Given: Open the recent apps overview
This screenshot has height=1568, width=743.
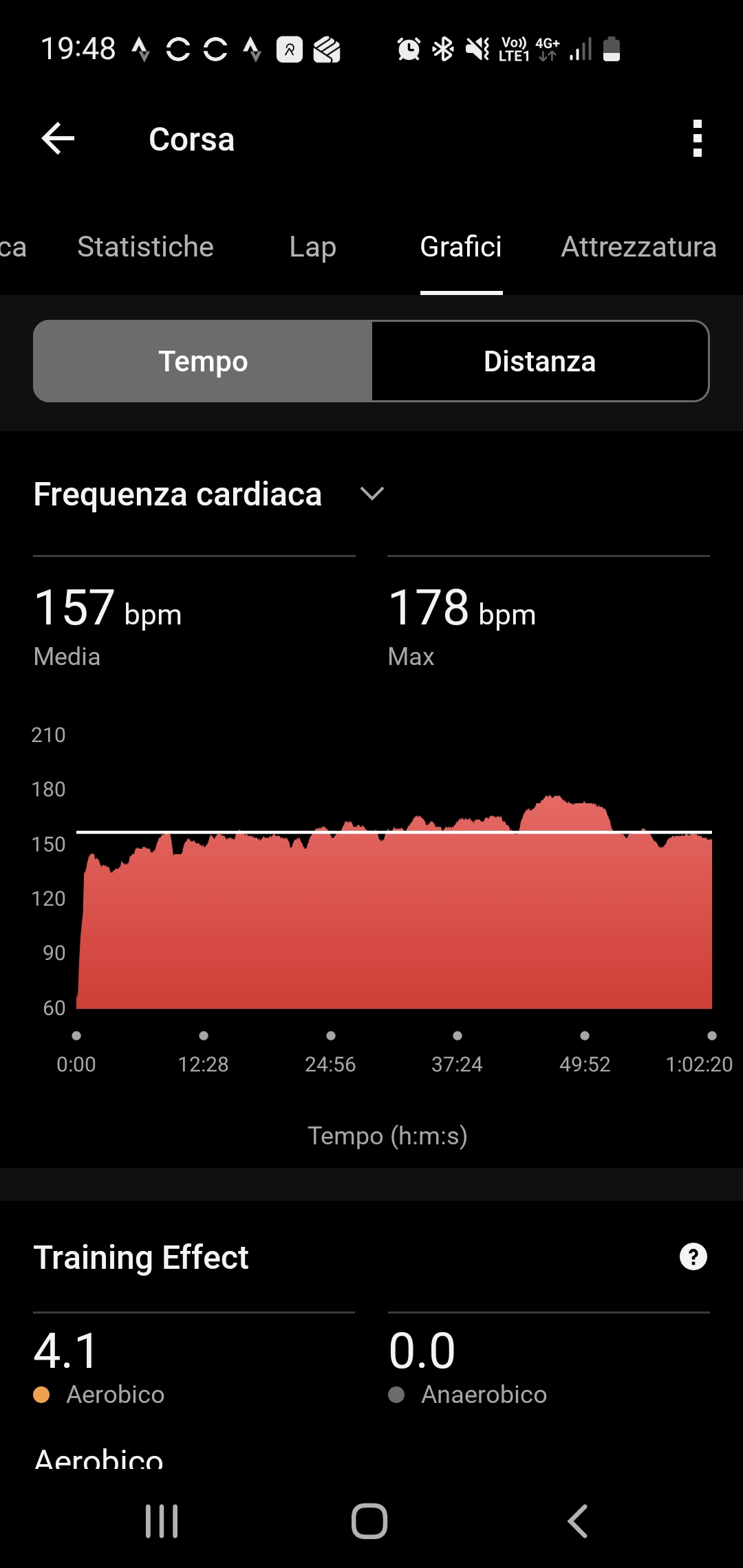Looking at the screenshot, I should [162, 1521].
